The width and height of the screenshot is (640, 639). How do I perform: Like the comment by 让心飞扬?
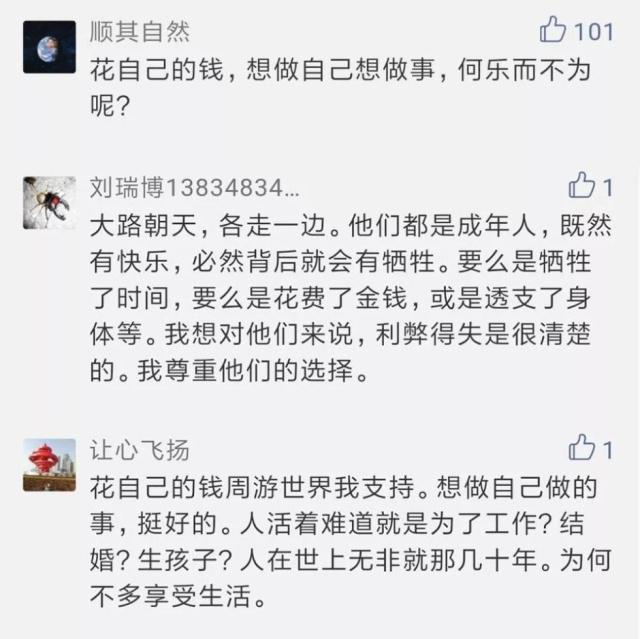[581, 448]
